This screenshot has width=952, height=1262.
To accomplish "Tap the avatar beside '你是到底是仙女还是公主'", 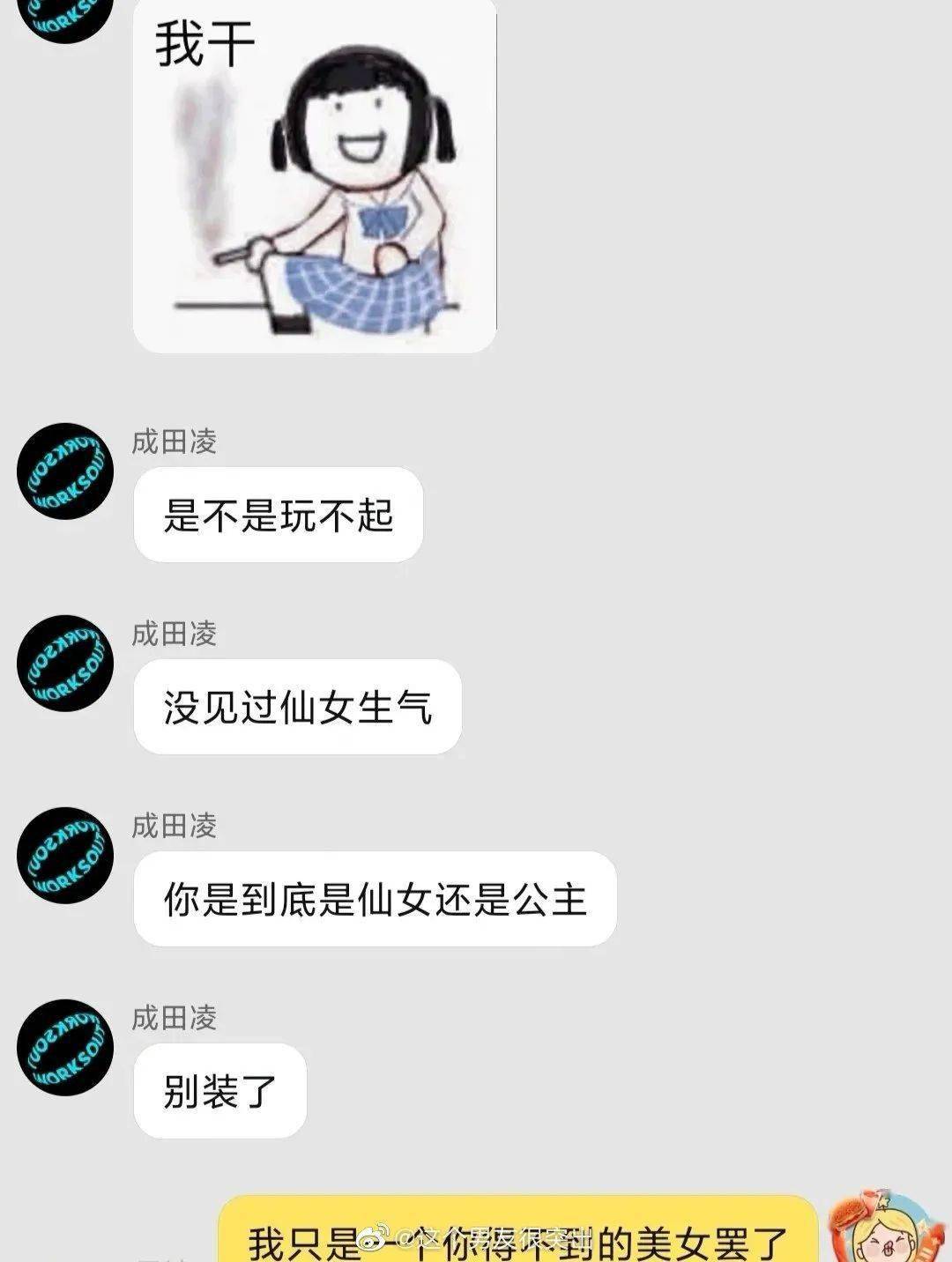I will pyautogui.click(x=64, y=855).
